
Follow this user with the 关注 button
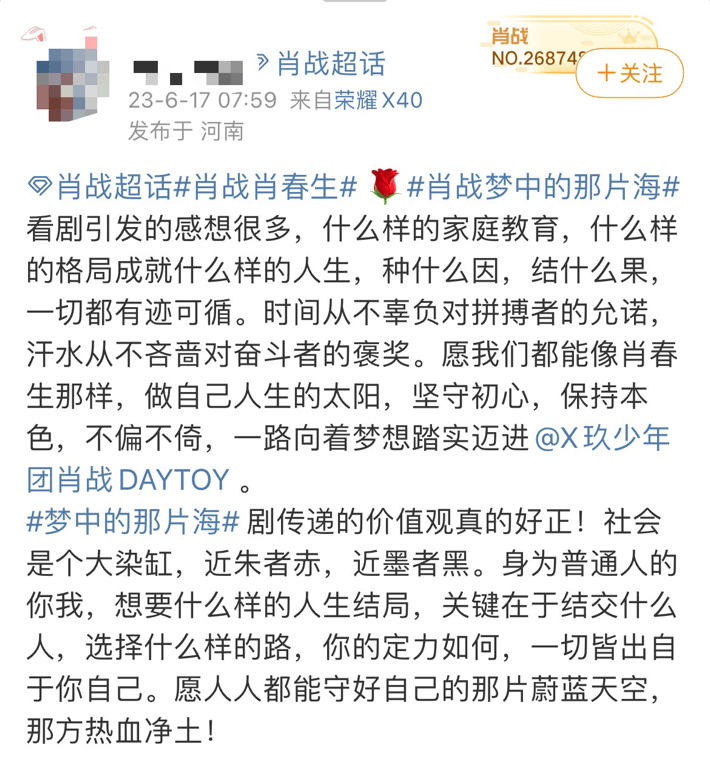[629, 74]
